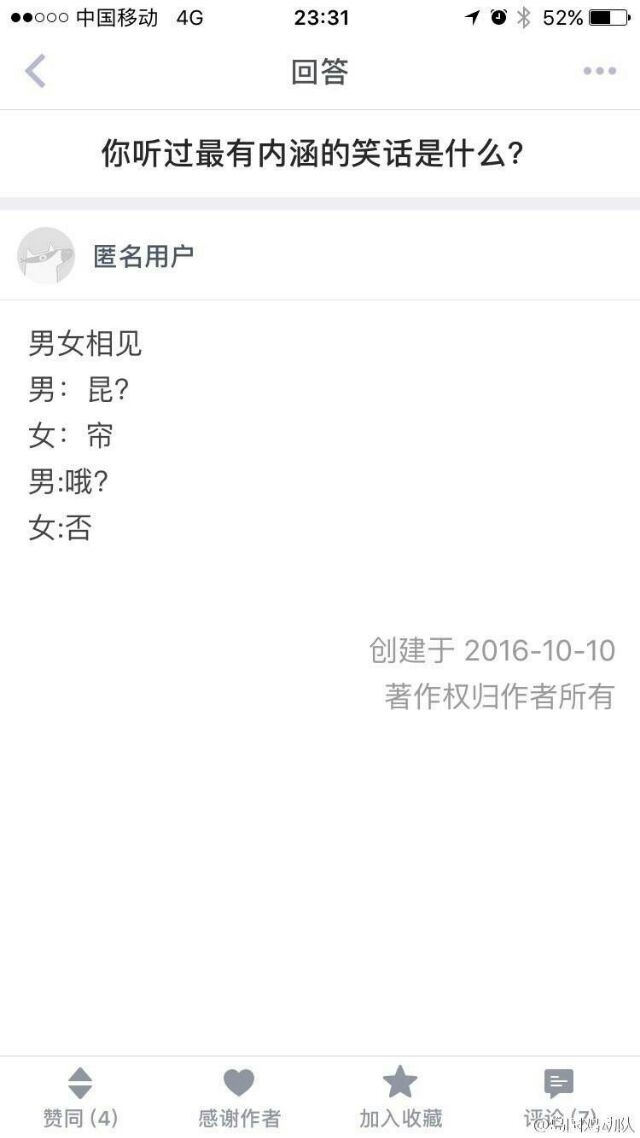This screenshot has width=640, height=1138.
Task: Open the three-dot overflow menu
Action: pos(599,71)
